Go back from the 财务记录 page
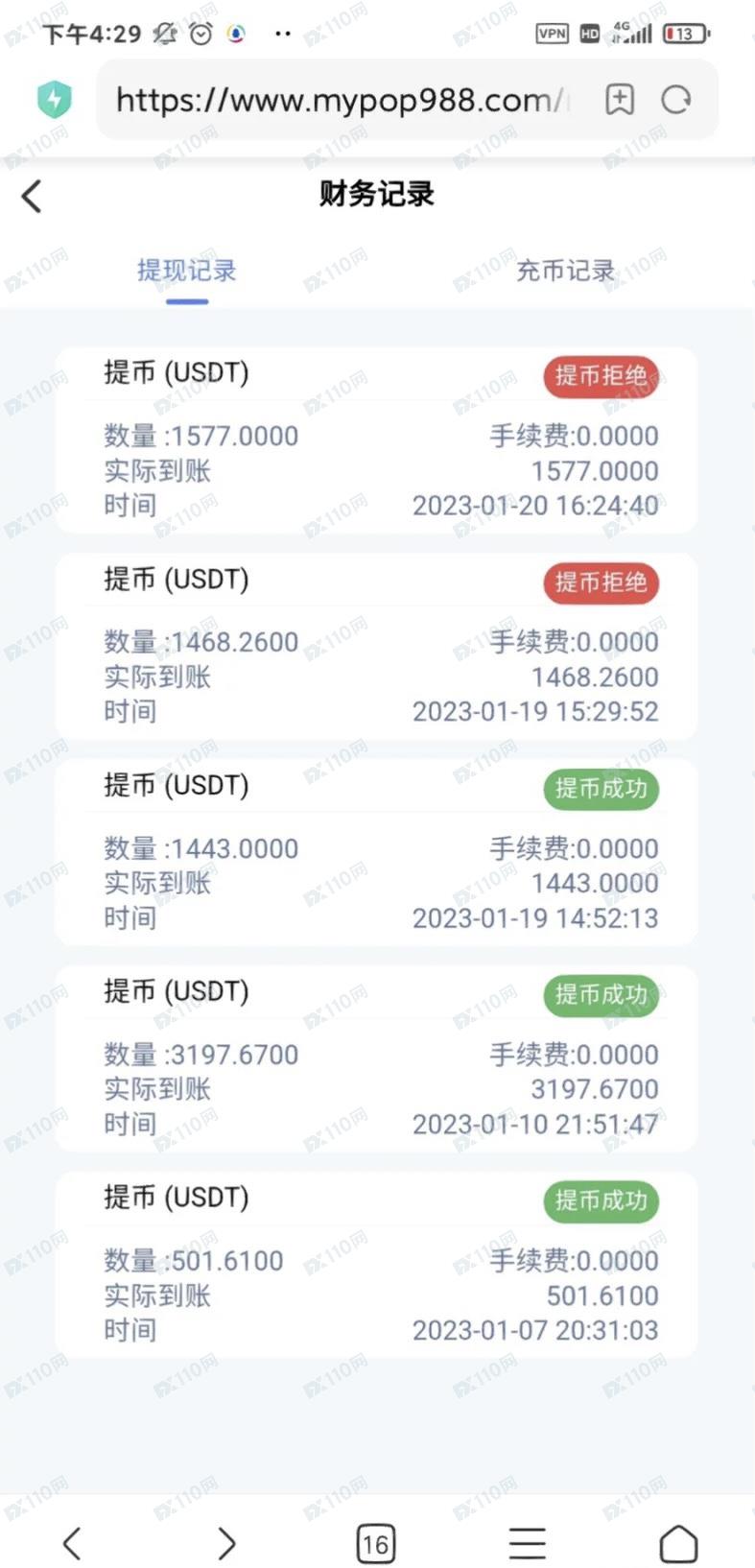Viewport: 755px width, 1568px height. tap(32, 197)
